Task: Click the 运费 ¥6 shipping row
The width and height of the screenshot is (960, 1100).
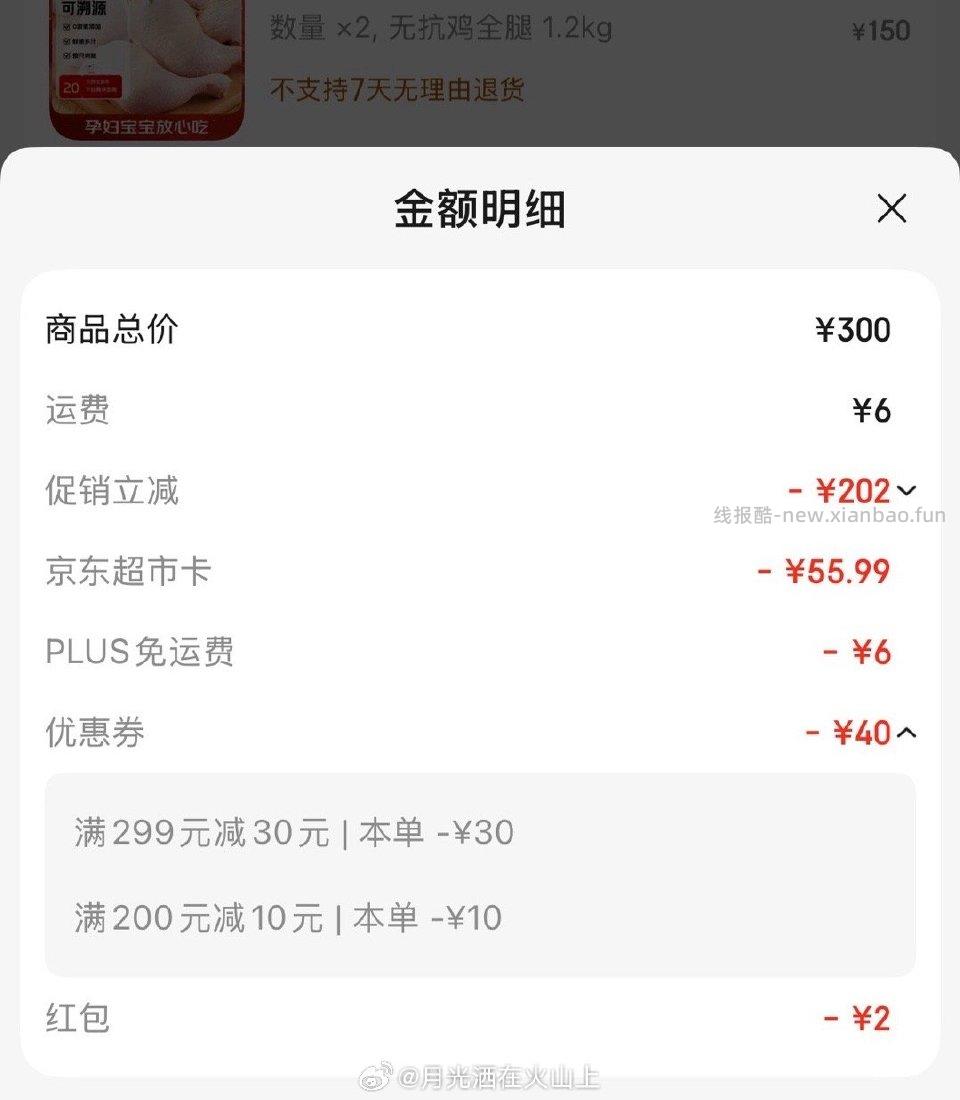Action: click(480, 410)
